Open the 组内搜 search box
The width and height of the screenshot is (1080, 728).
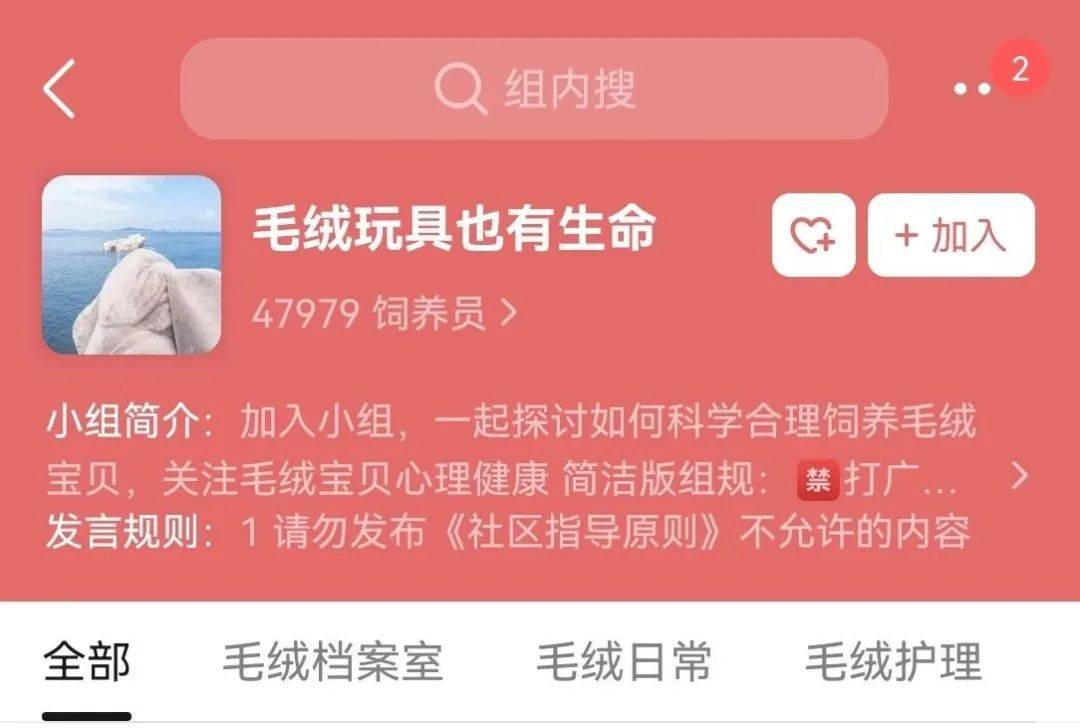[533, 89]
